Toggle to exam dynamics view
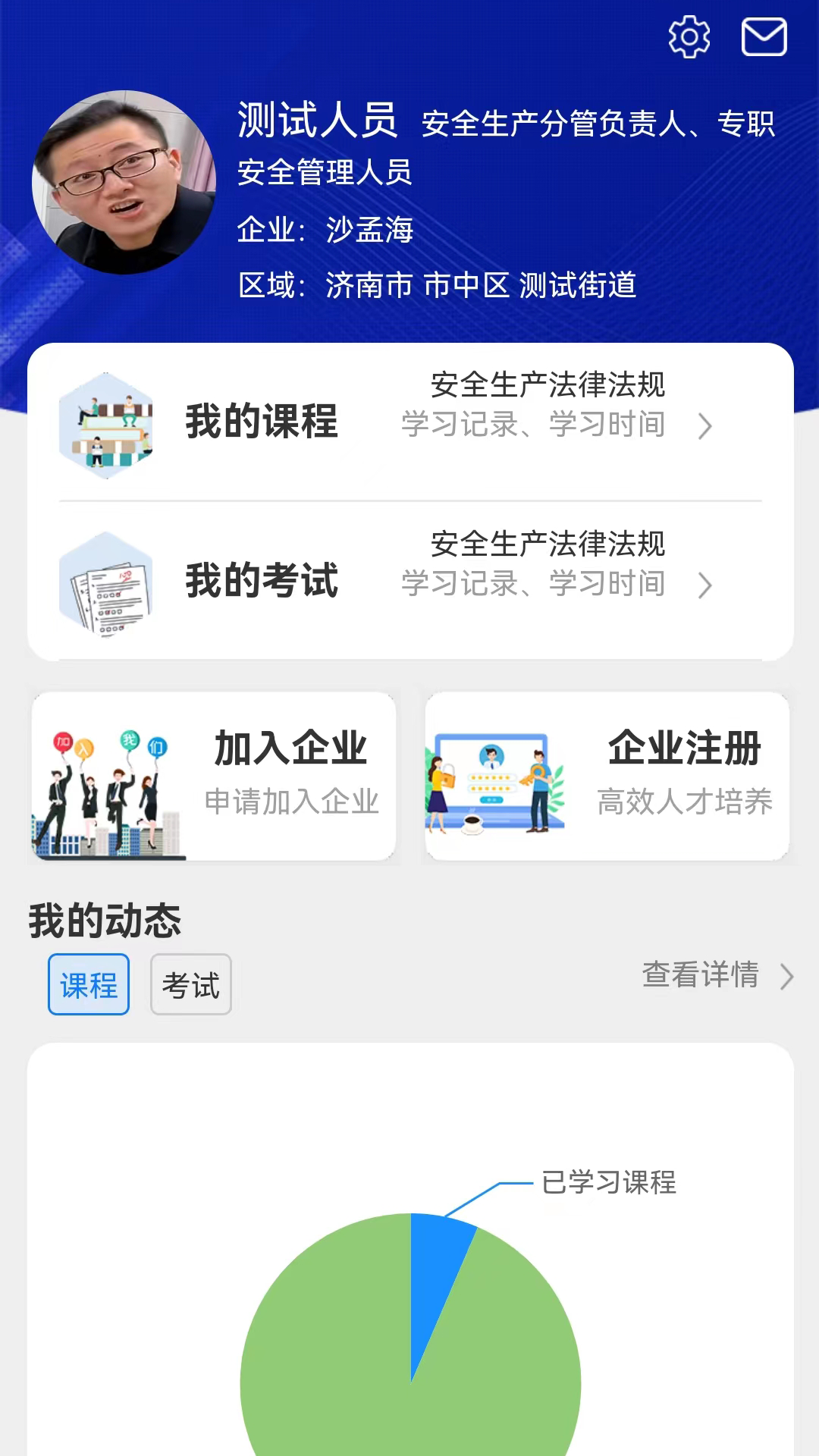Screen dimensions: 819x1456 tap(190, 984)
